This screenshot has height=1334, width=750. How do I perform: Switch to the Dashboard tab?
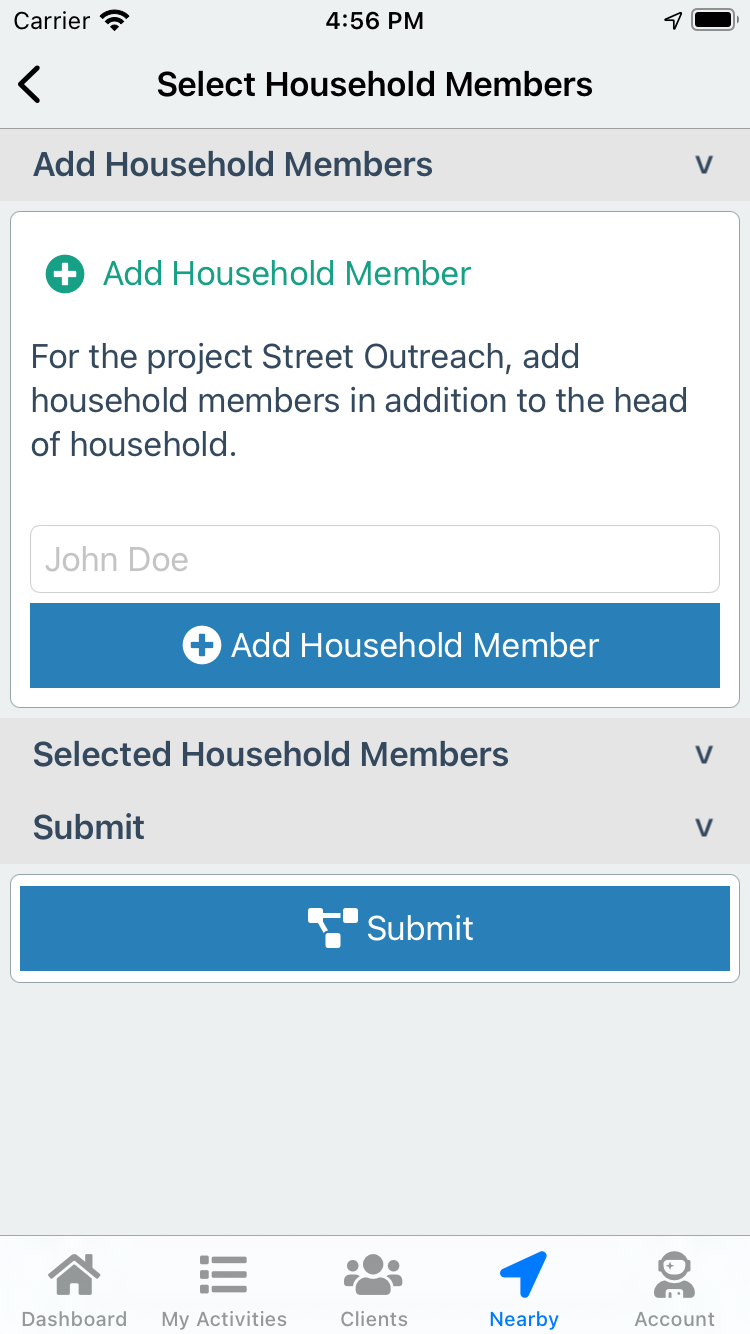pos(75,1290)
